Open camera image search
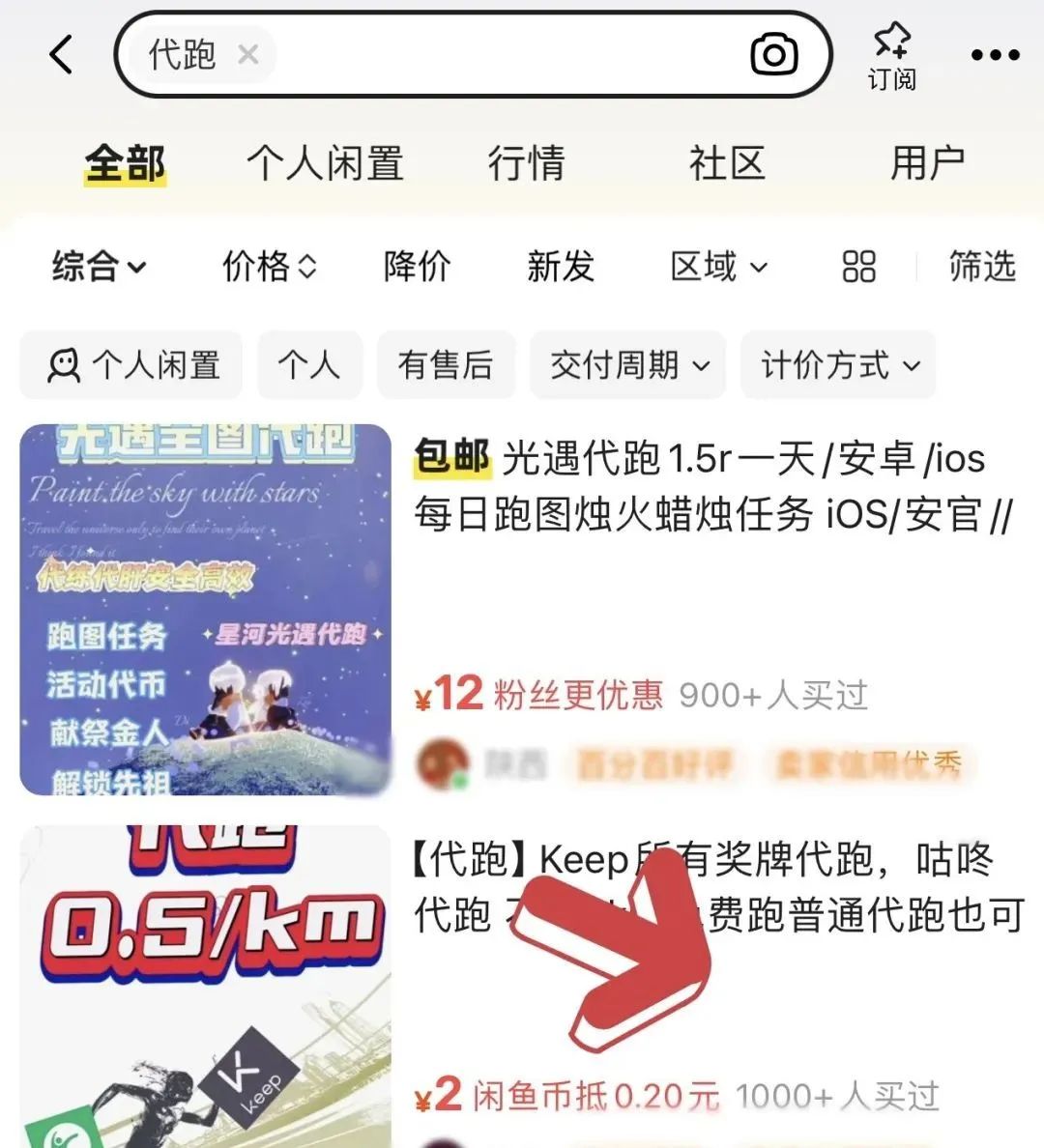Screen dimensions: 1044x1148 (774, 55)
